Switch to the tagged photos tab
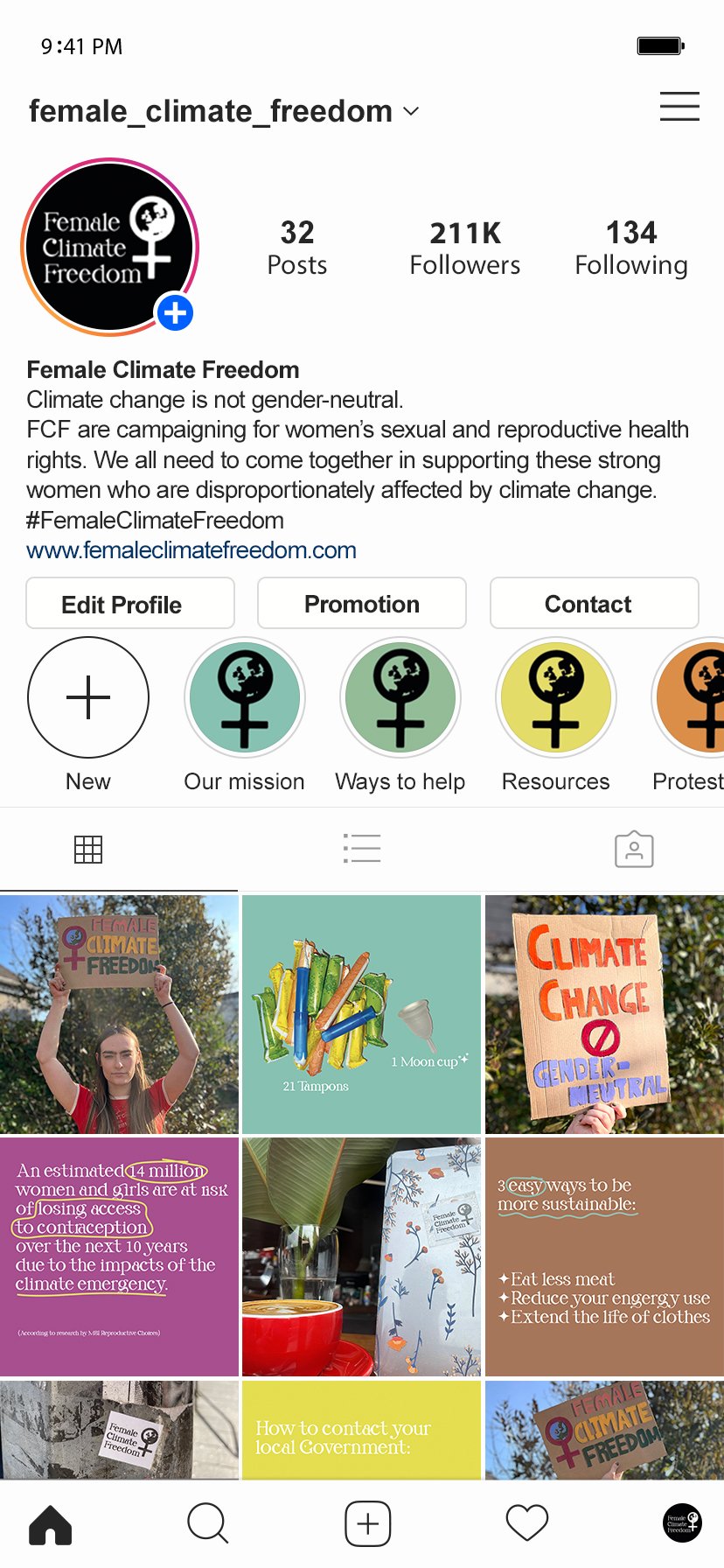 point(634,849)
